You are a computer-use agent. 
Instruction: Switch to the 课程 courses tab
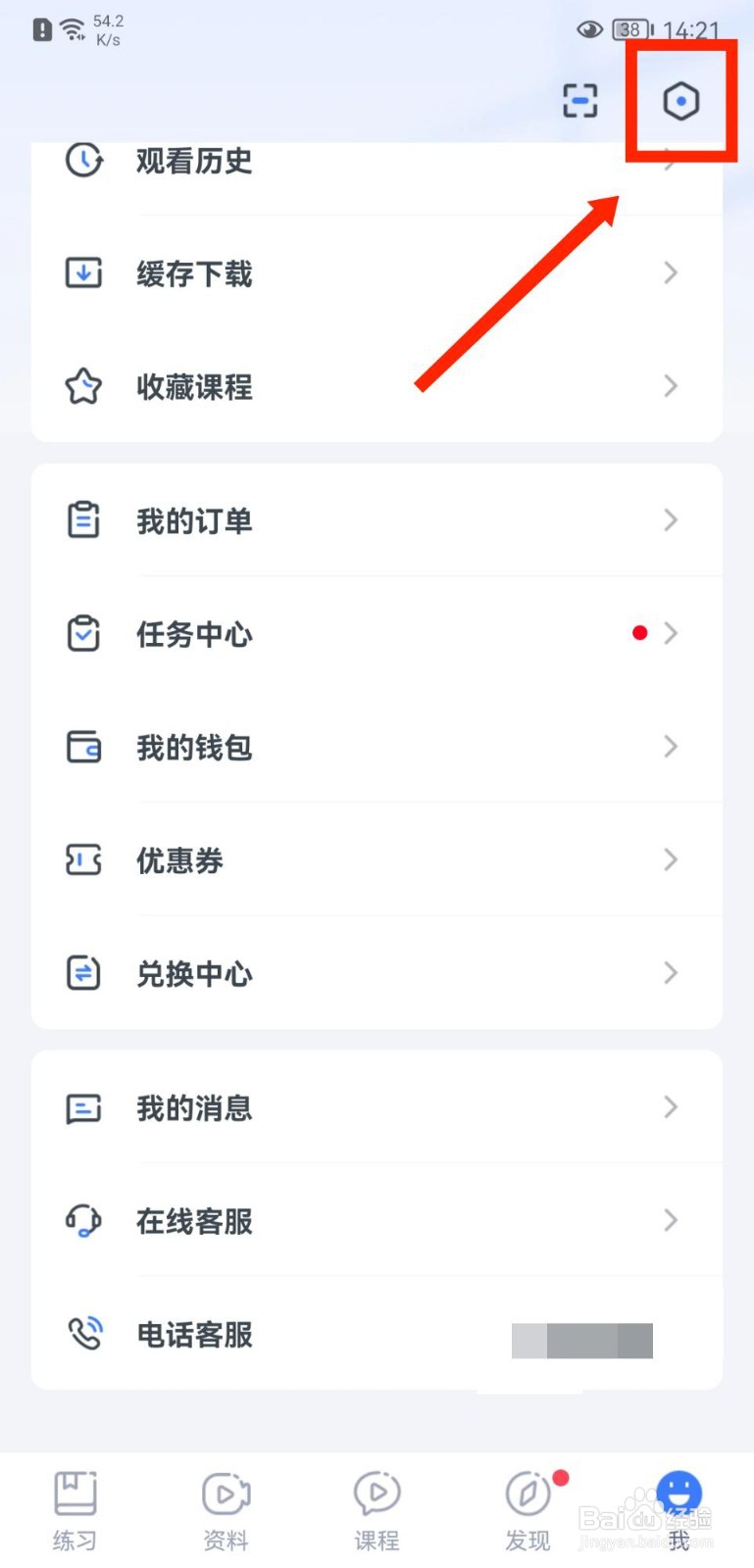tap(377, 1511)
